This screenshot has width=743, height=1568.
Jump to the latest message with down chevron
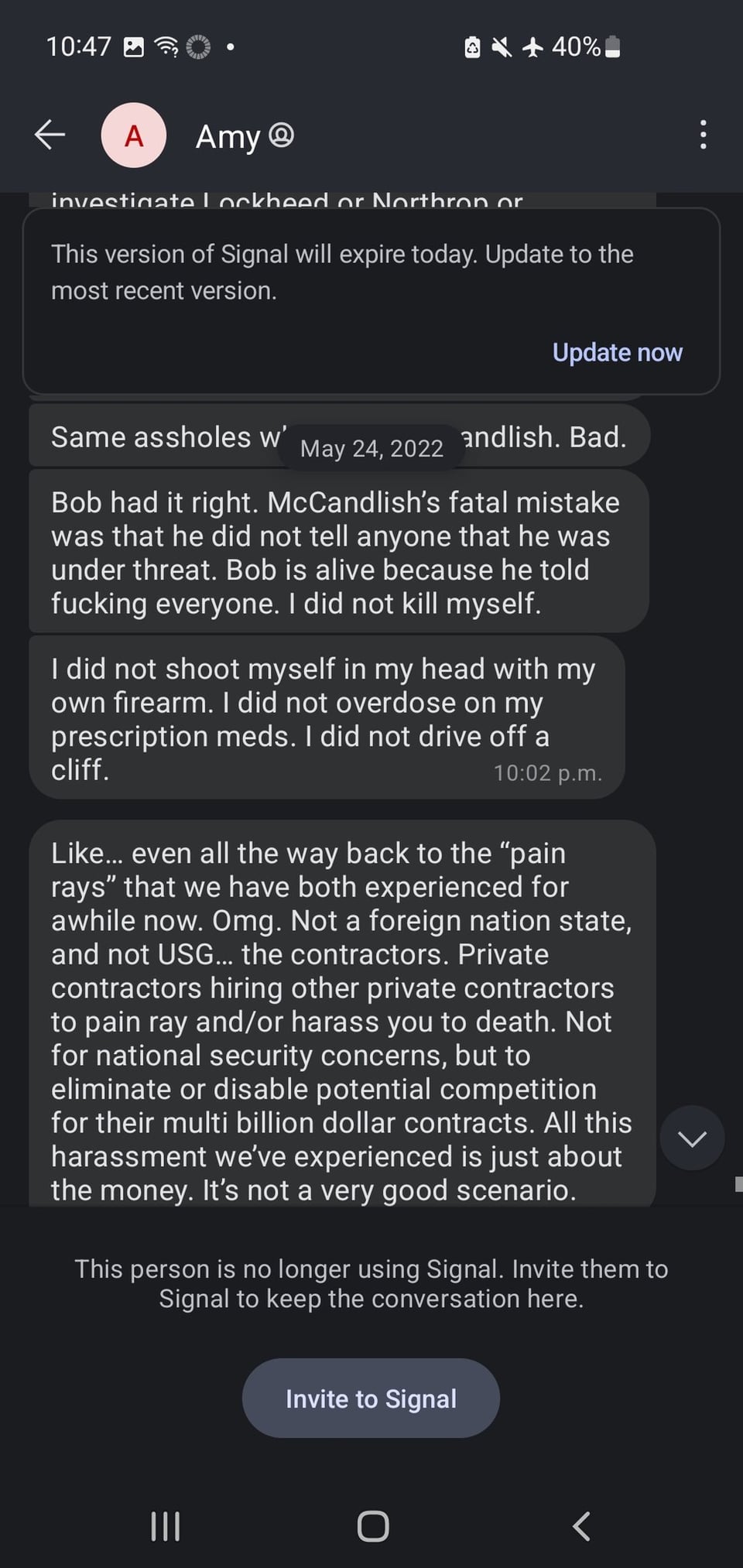click(692, 1138)
